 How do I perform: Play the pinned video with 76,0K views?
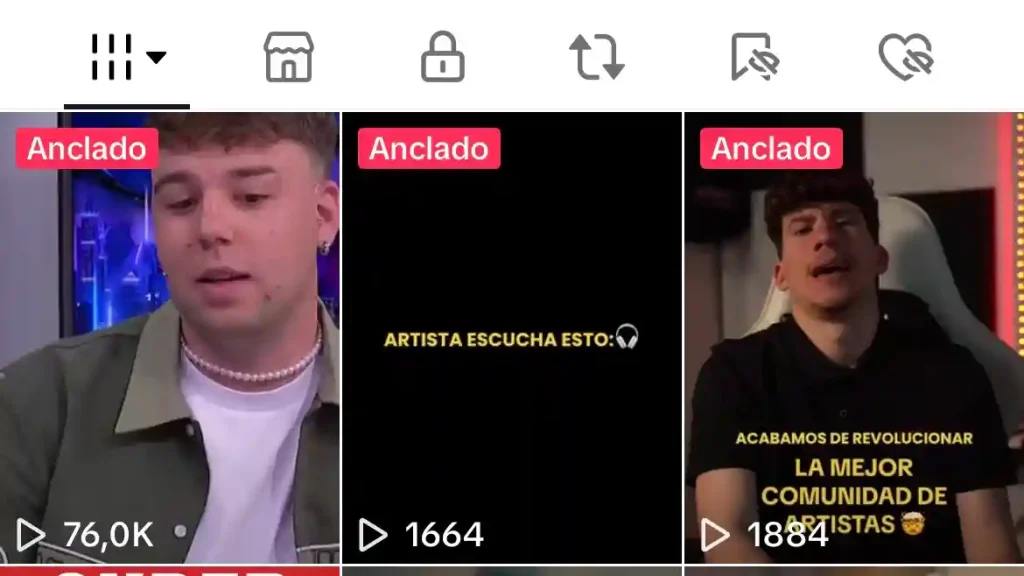click(170, 340)
